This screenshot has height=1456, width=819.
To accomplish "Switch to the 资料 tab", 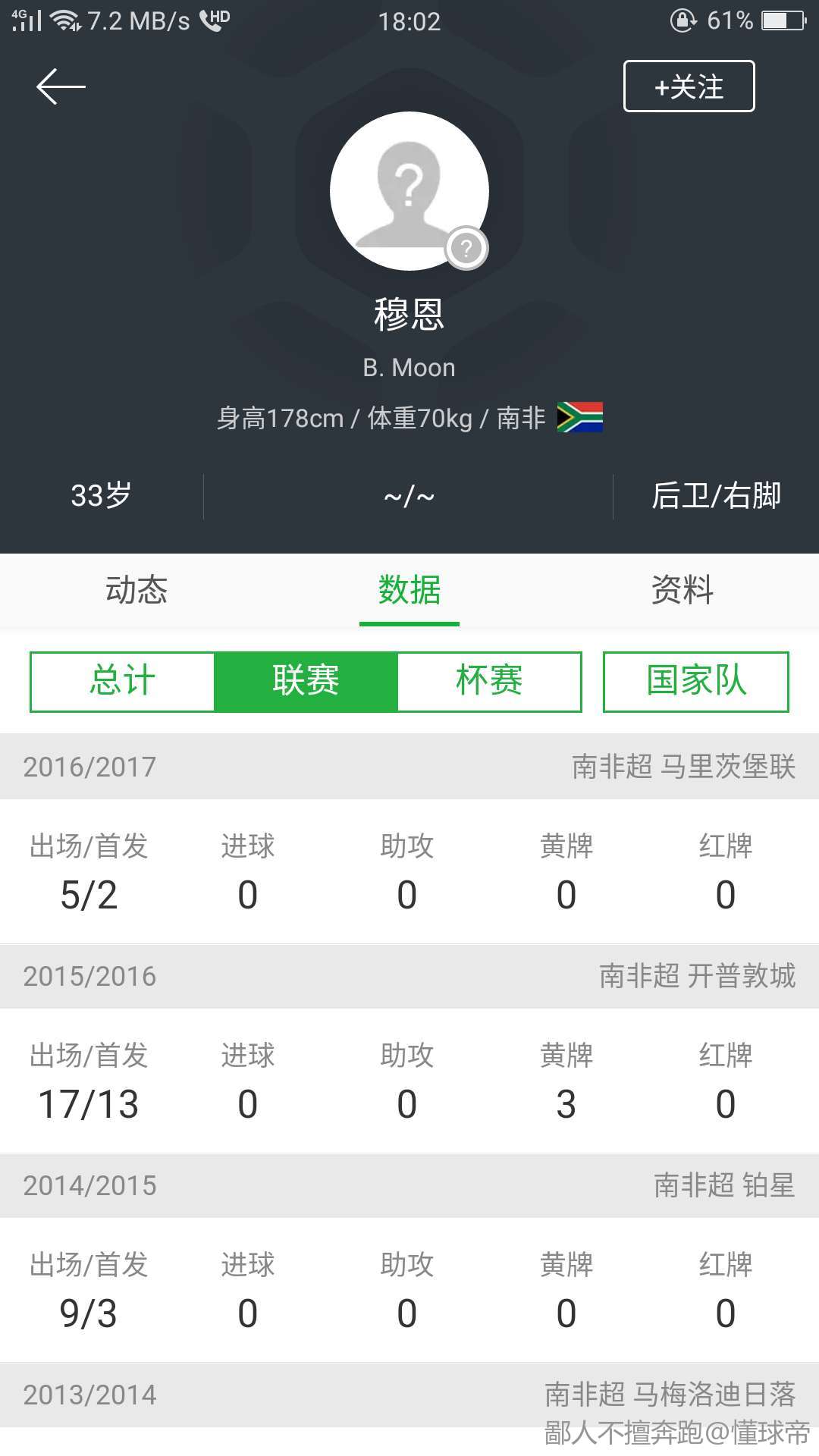I will 682,590.
